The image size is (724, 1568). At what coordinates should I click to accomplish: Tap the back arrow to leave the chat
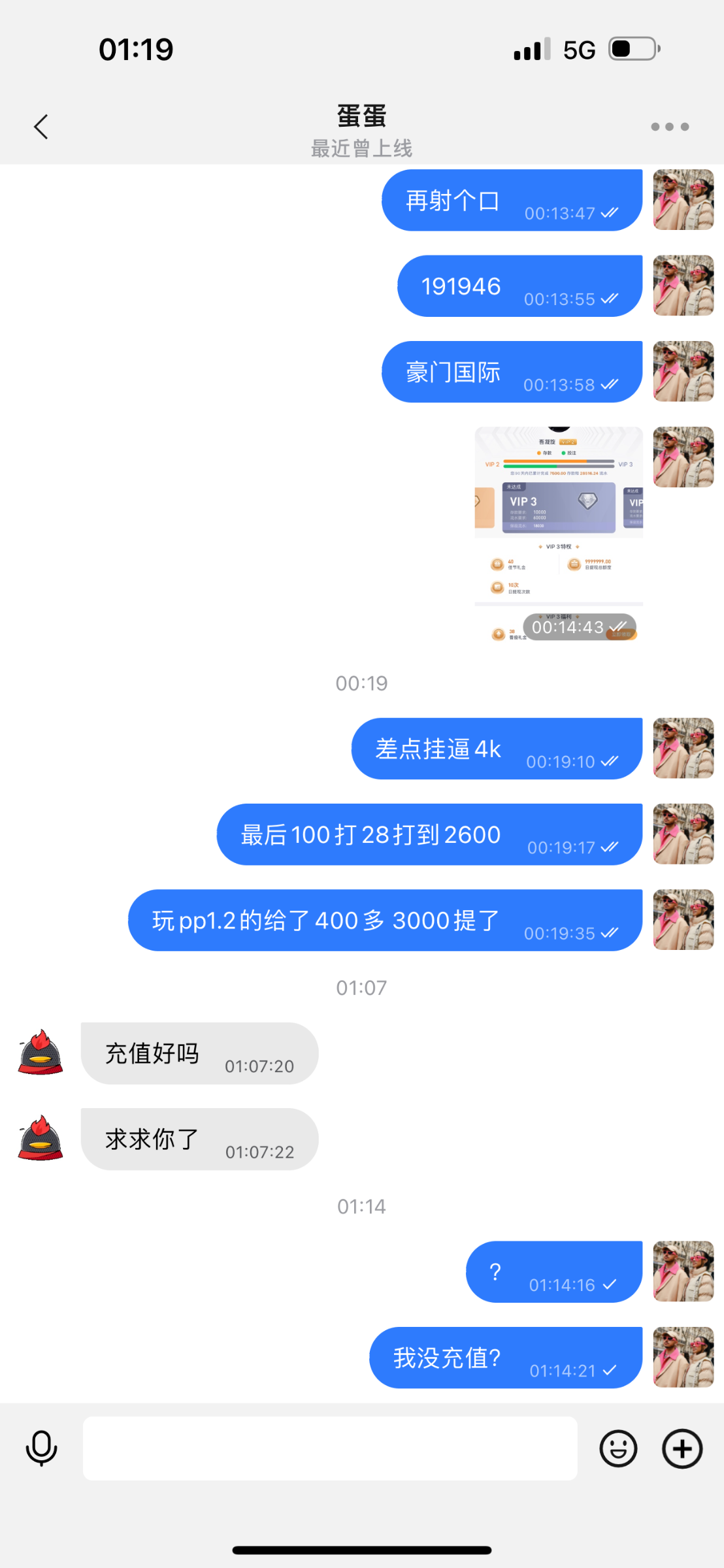click(41, 125)
